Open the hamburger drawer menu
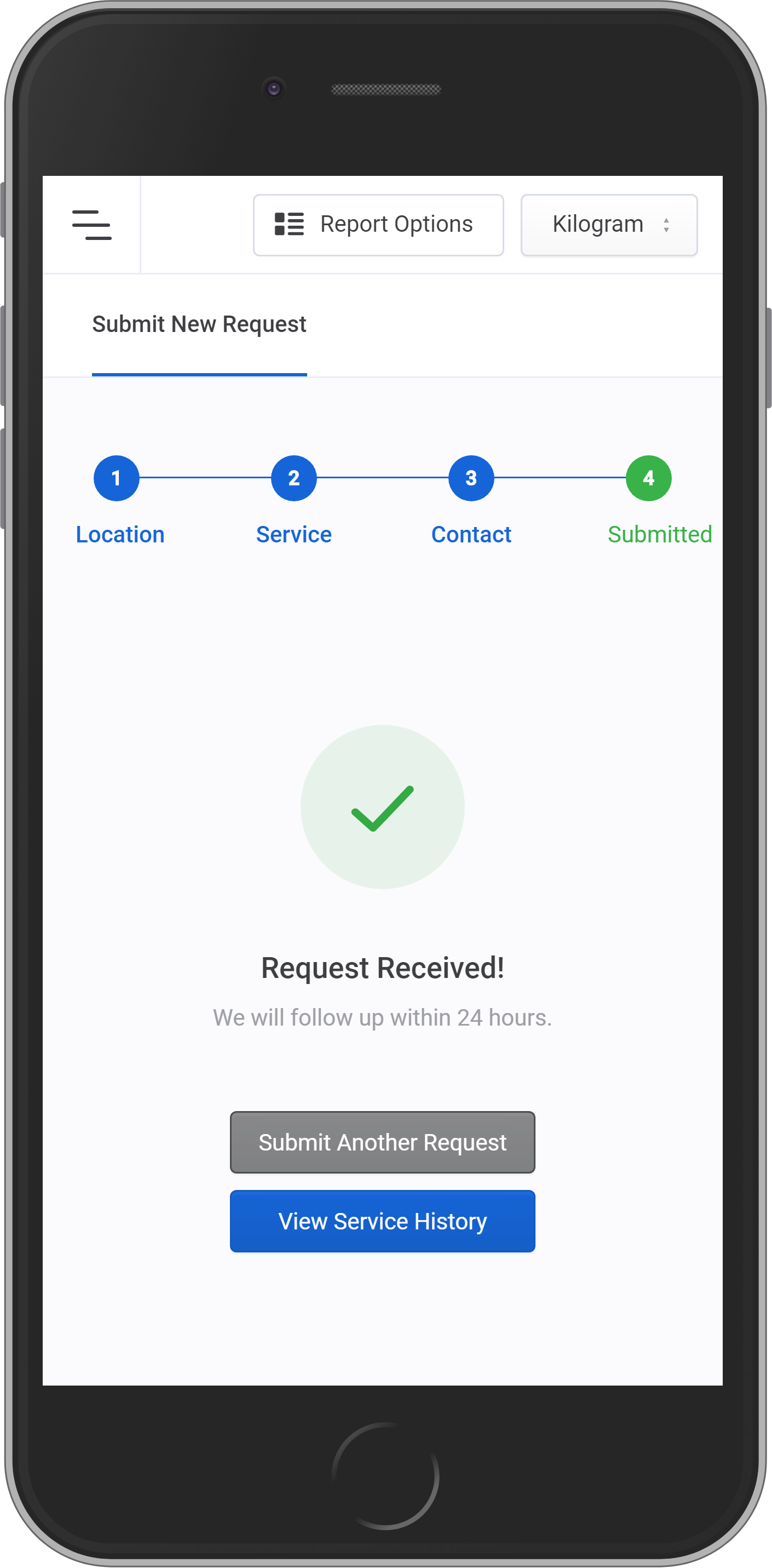The width and height of the screenshot is (772, 1568). click(x=91, y=225)
